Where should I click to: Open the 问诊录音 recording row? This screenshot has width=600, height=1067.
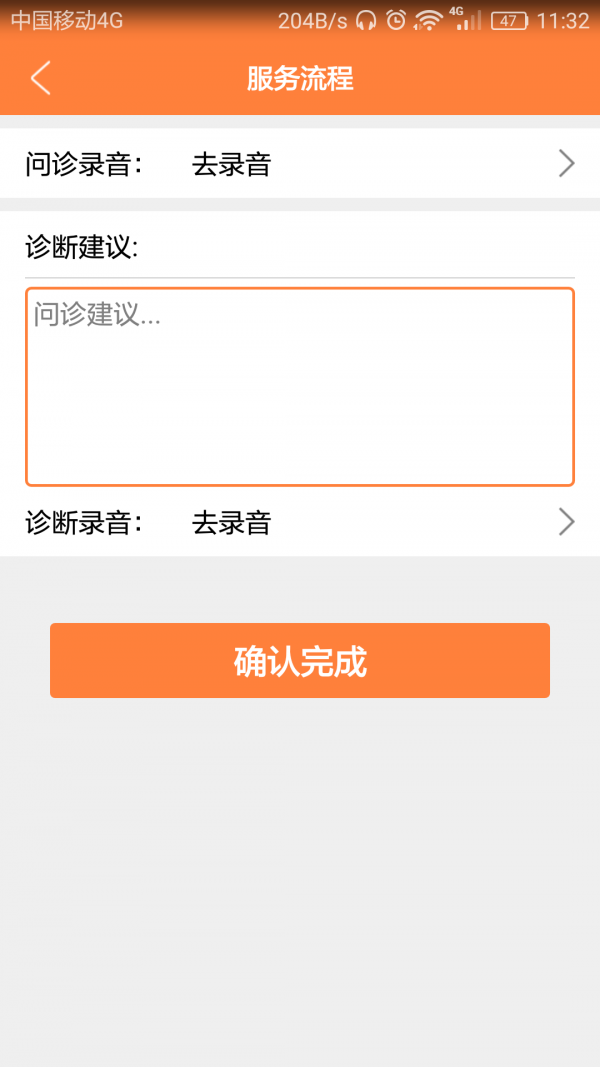click(300, 164)
